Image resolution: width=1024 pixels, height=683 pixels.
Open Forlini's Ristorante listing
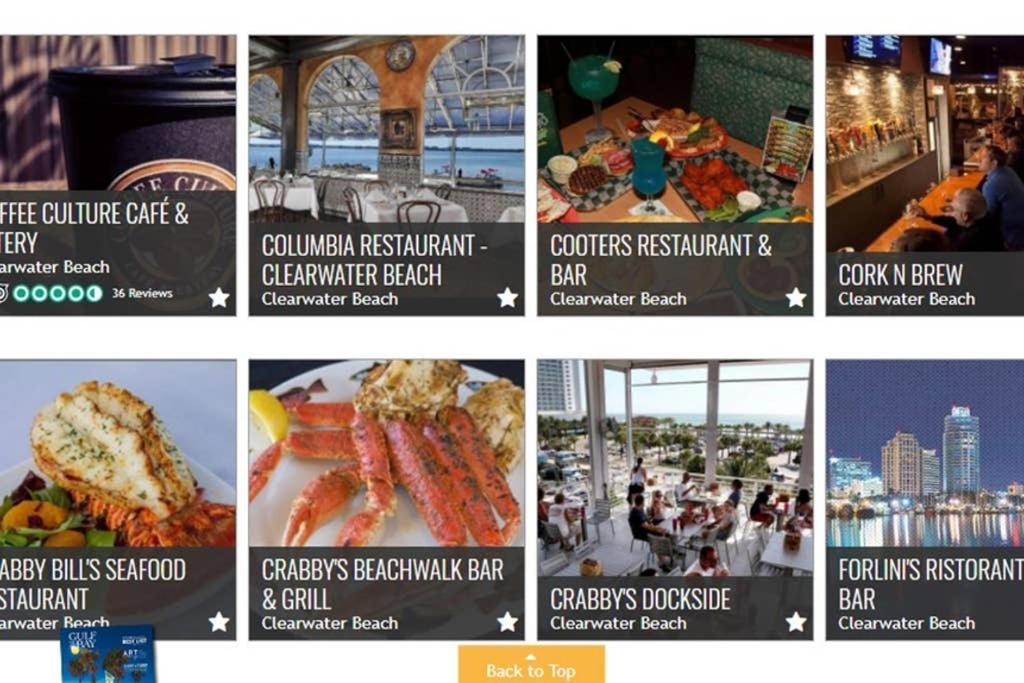(930, 584)
